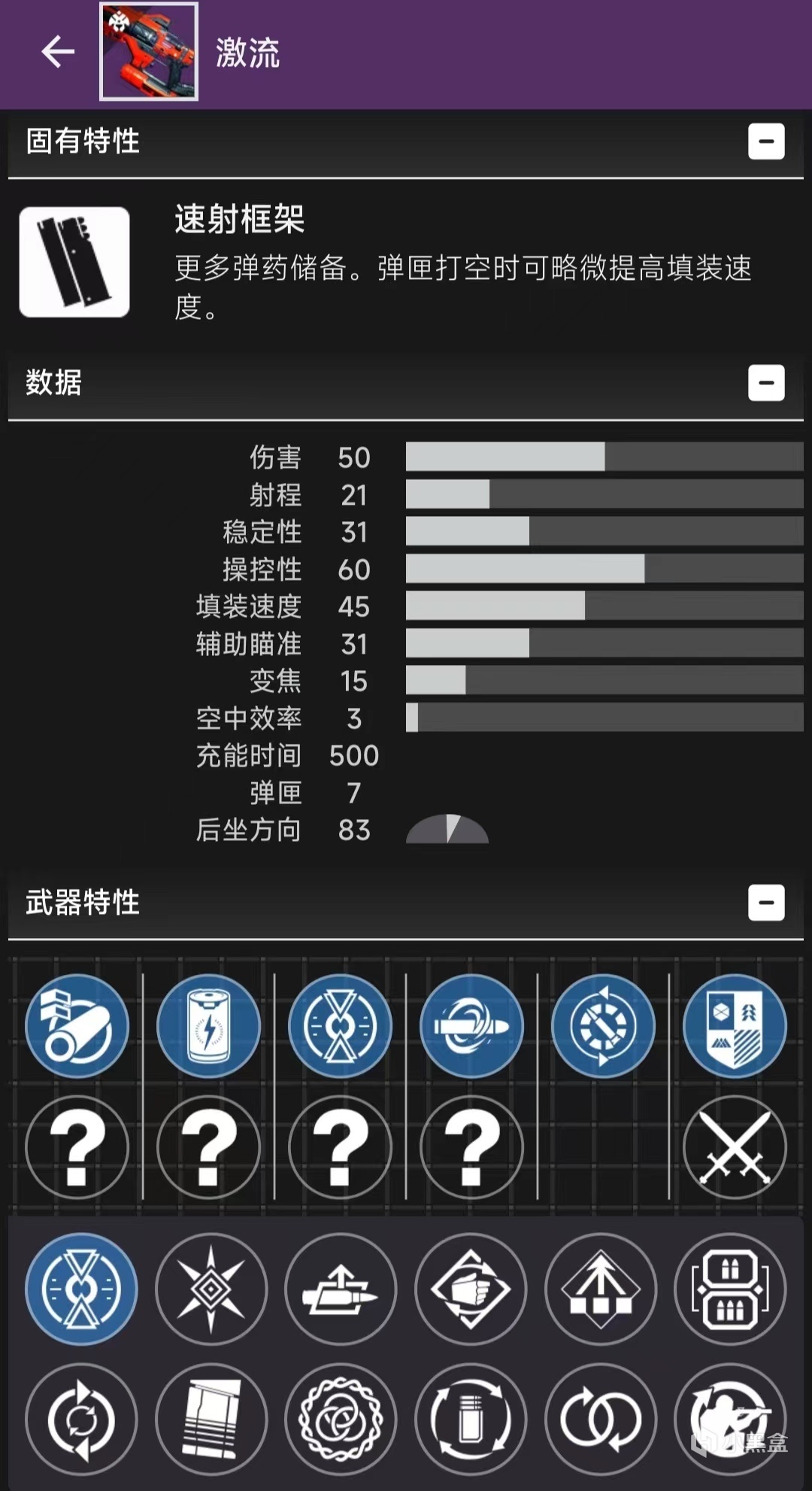Select the bullet-with-swirl perk icon
The height and width of the screenshot is (1491, 812).
tap(471, 1026)
